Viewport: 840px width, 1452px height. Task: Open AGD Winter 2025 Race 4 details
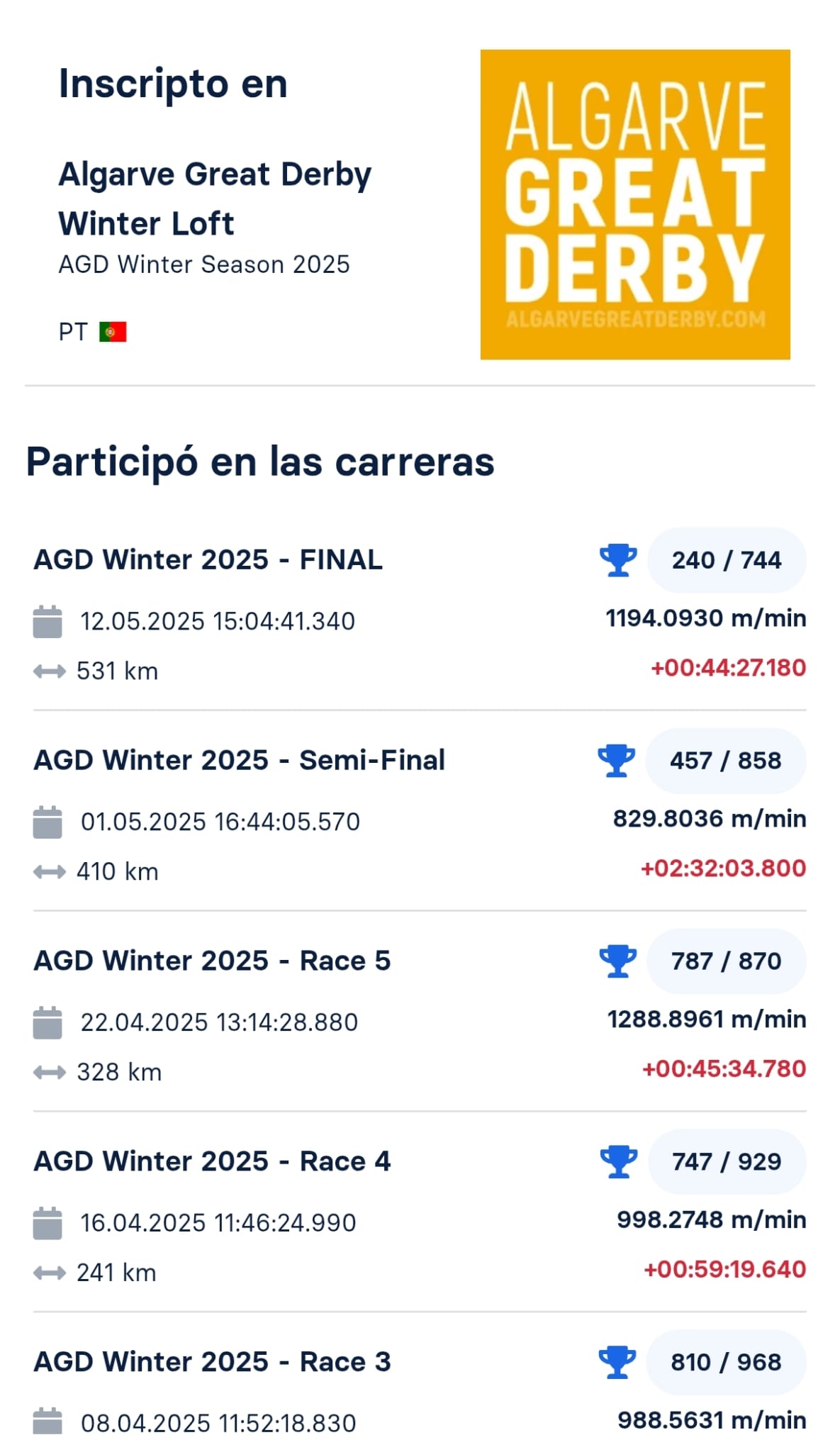click(212, 1162)
